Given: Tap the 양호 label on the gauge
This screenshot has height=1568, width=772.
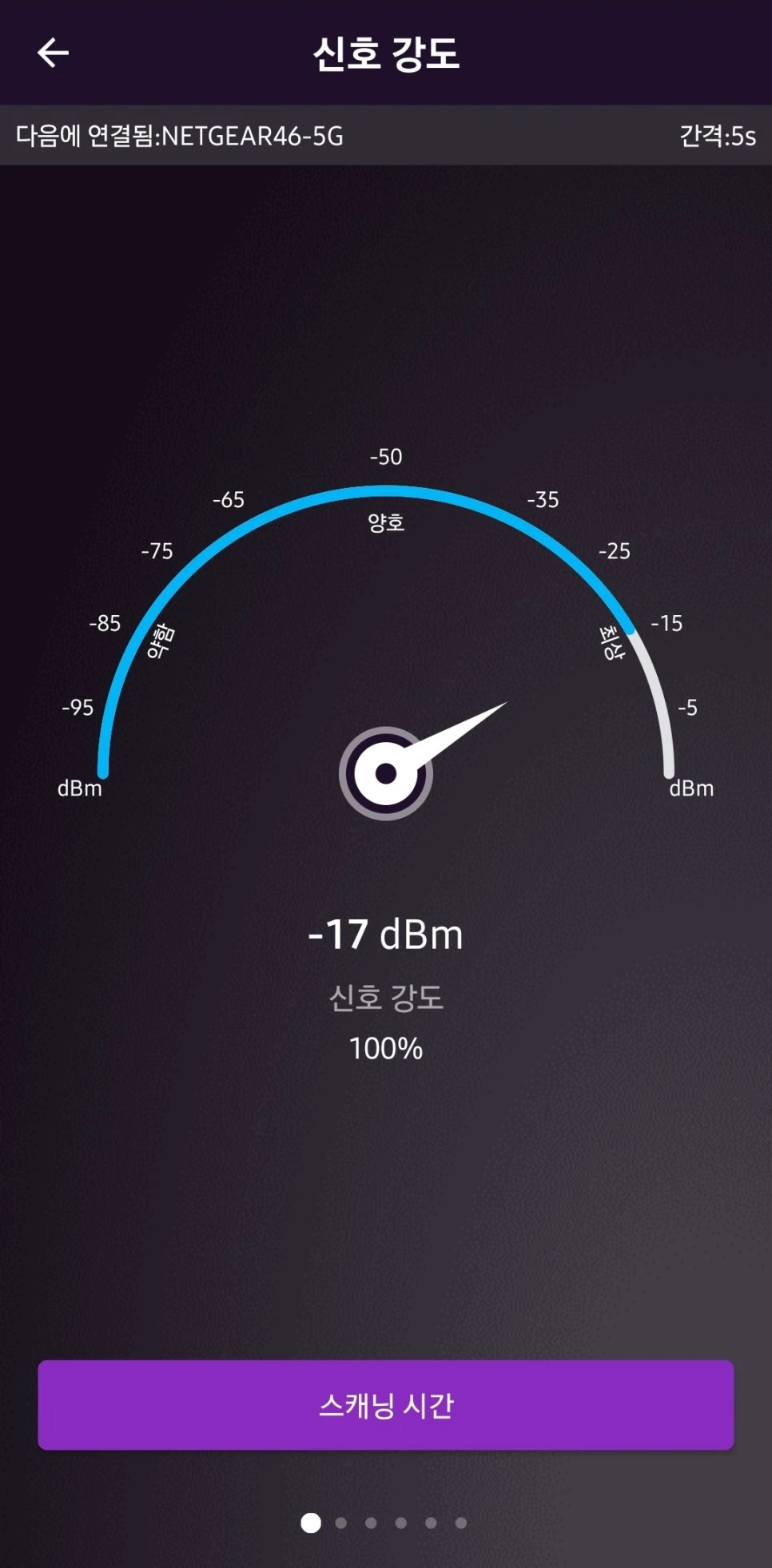Looking at the screenshot, I should [386, 522].
